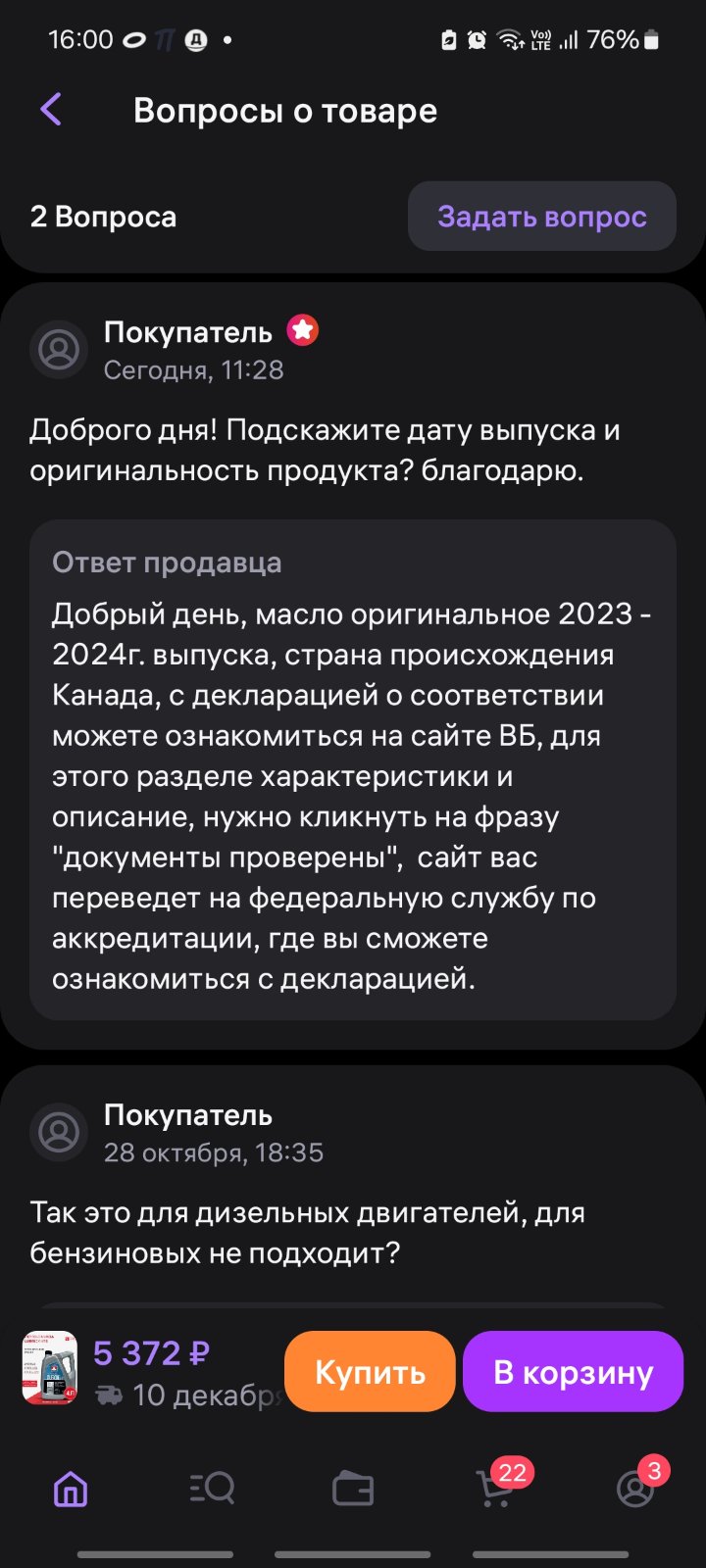Screen dimensions: 706x1568
Task: Tap the Задать вопрос button
Action: [541, 217]
